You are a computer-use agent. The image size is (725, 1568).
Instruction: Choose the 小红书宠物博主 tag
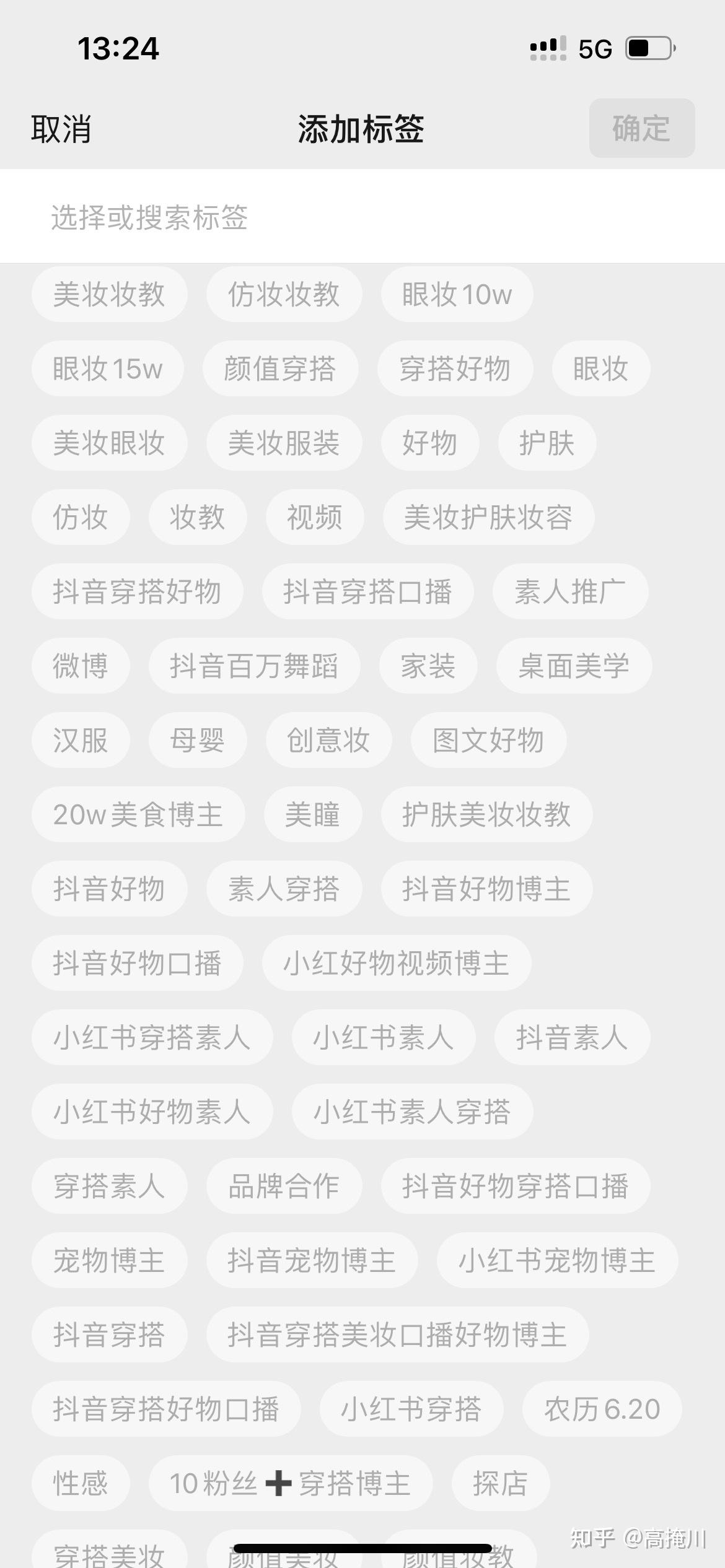coord(557,1260)
